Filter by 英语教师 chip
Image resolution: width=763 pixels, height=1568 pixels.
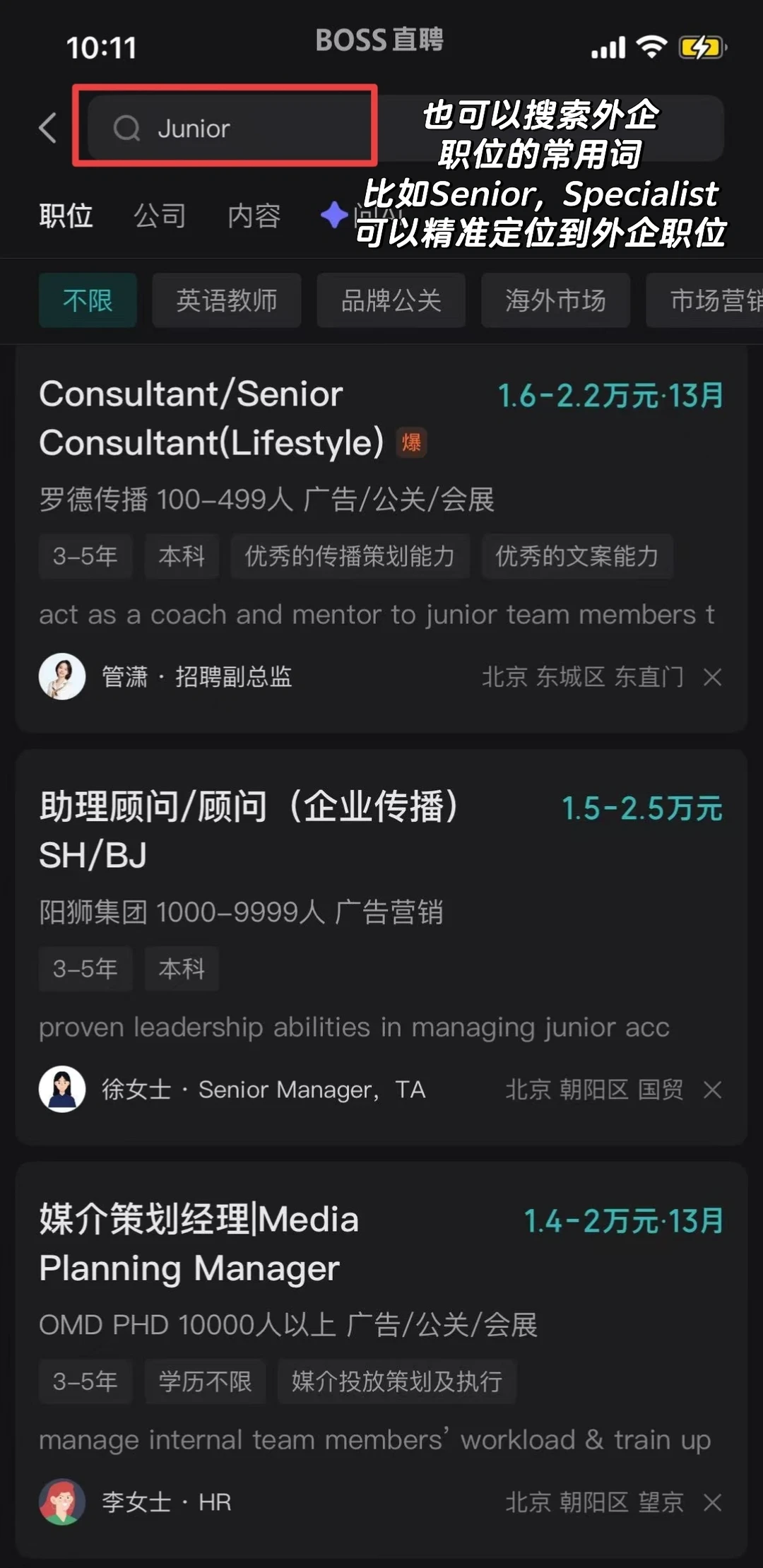226,301
